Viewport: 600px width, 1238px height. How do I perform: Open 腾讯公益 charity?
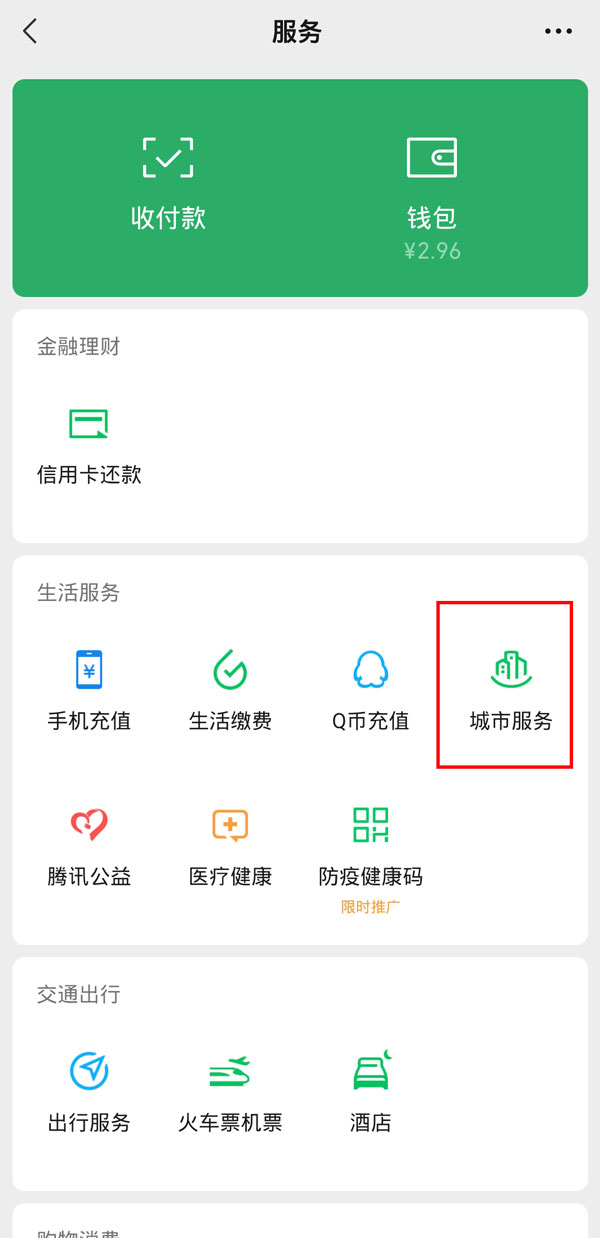click(89, 847)
